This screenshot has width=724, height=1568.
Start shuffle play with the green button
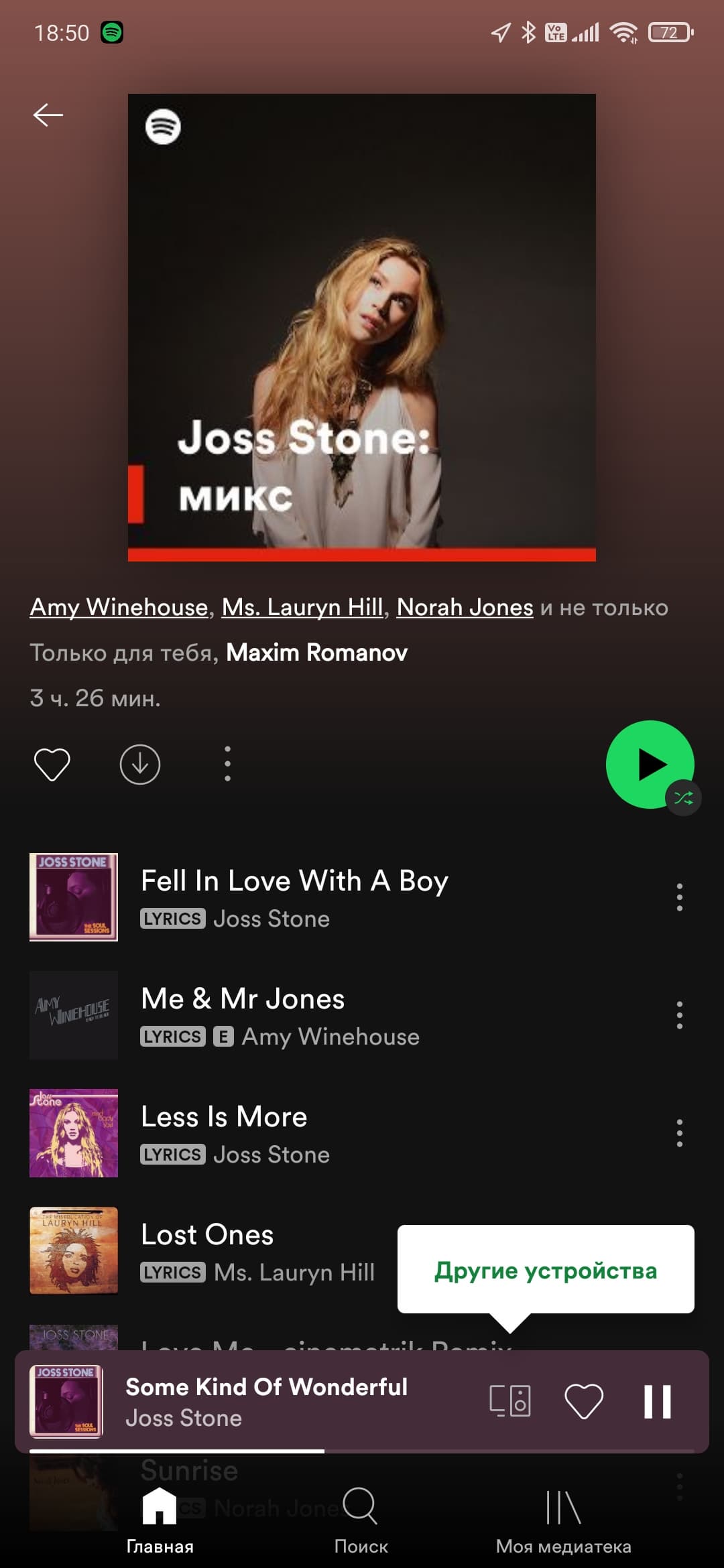(649, 765)
